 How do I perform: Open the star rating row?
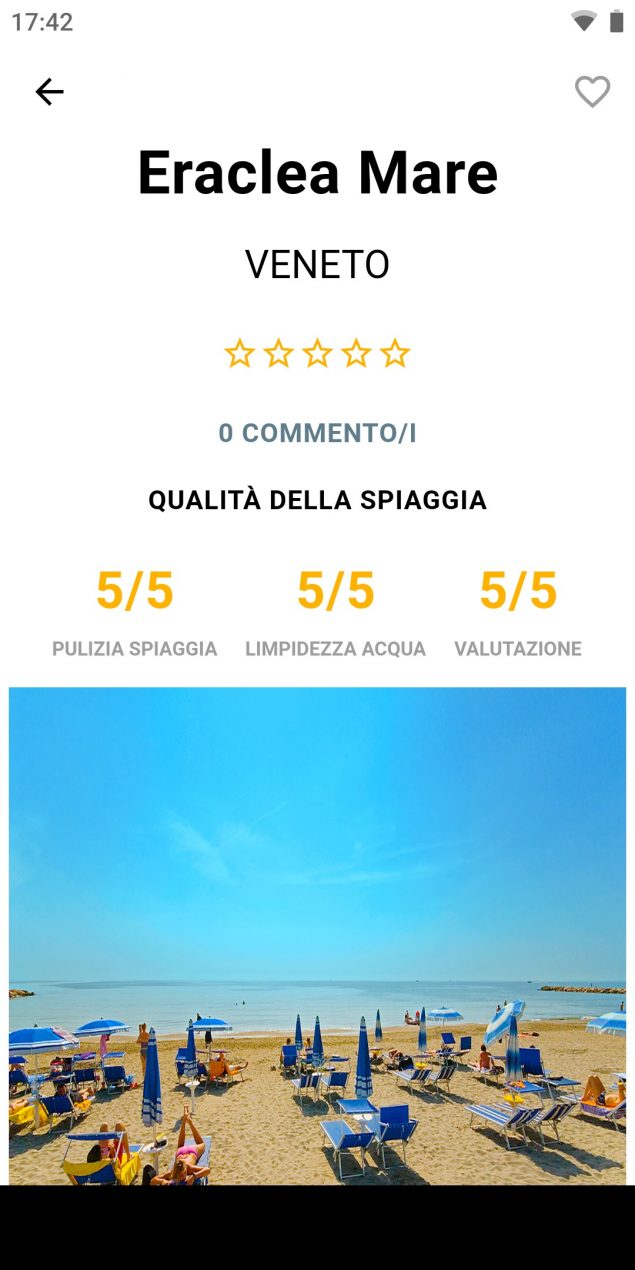click(x=317, y=353)
